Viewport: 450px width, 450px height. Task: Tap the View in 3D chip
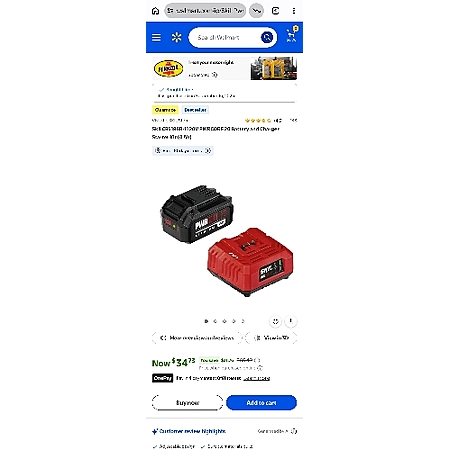(271, 338)
